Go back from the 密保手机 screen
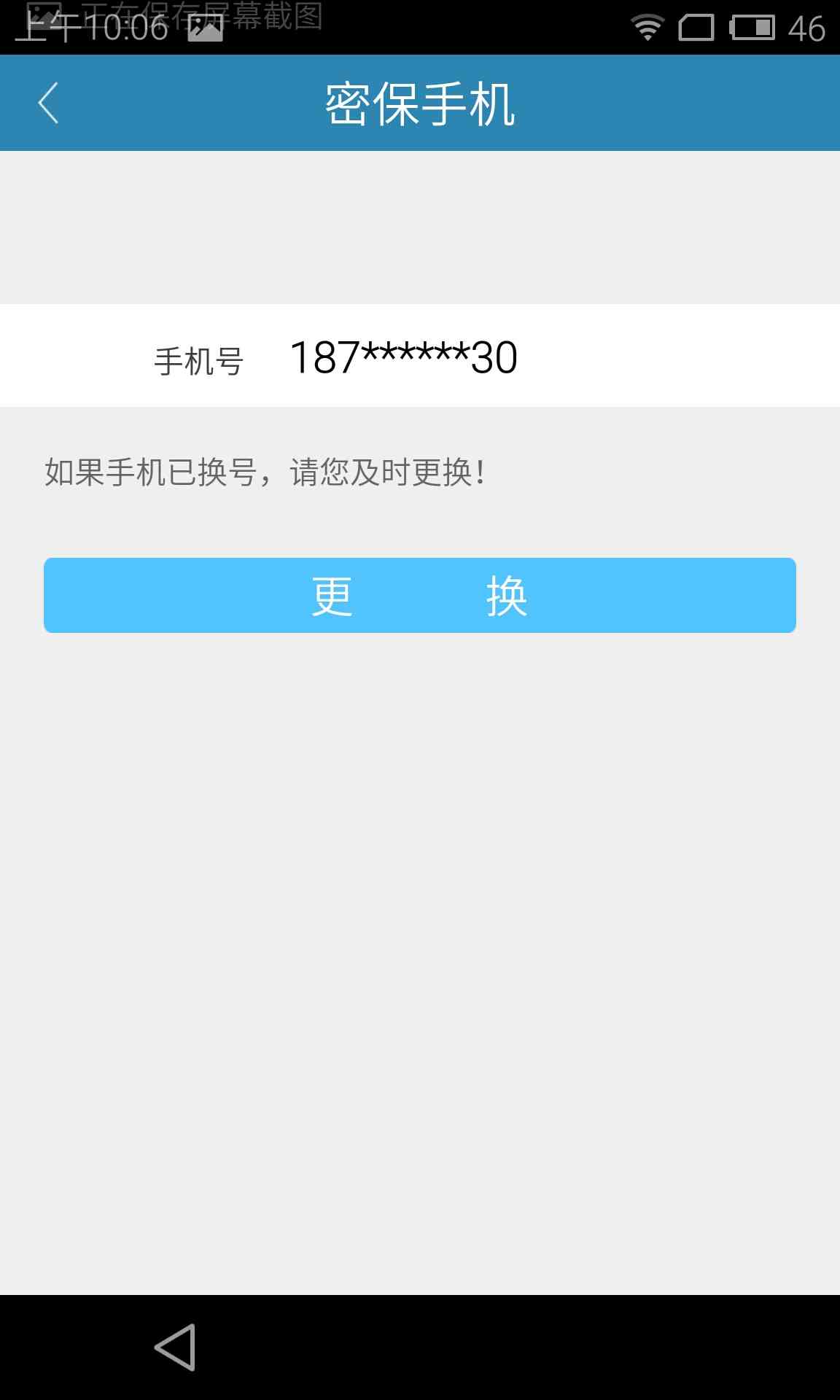This screenshot has height=1400, width=840. click(x=48, y=104)
